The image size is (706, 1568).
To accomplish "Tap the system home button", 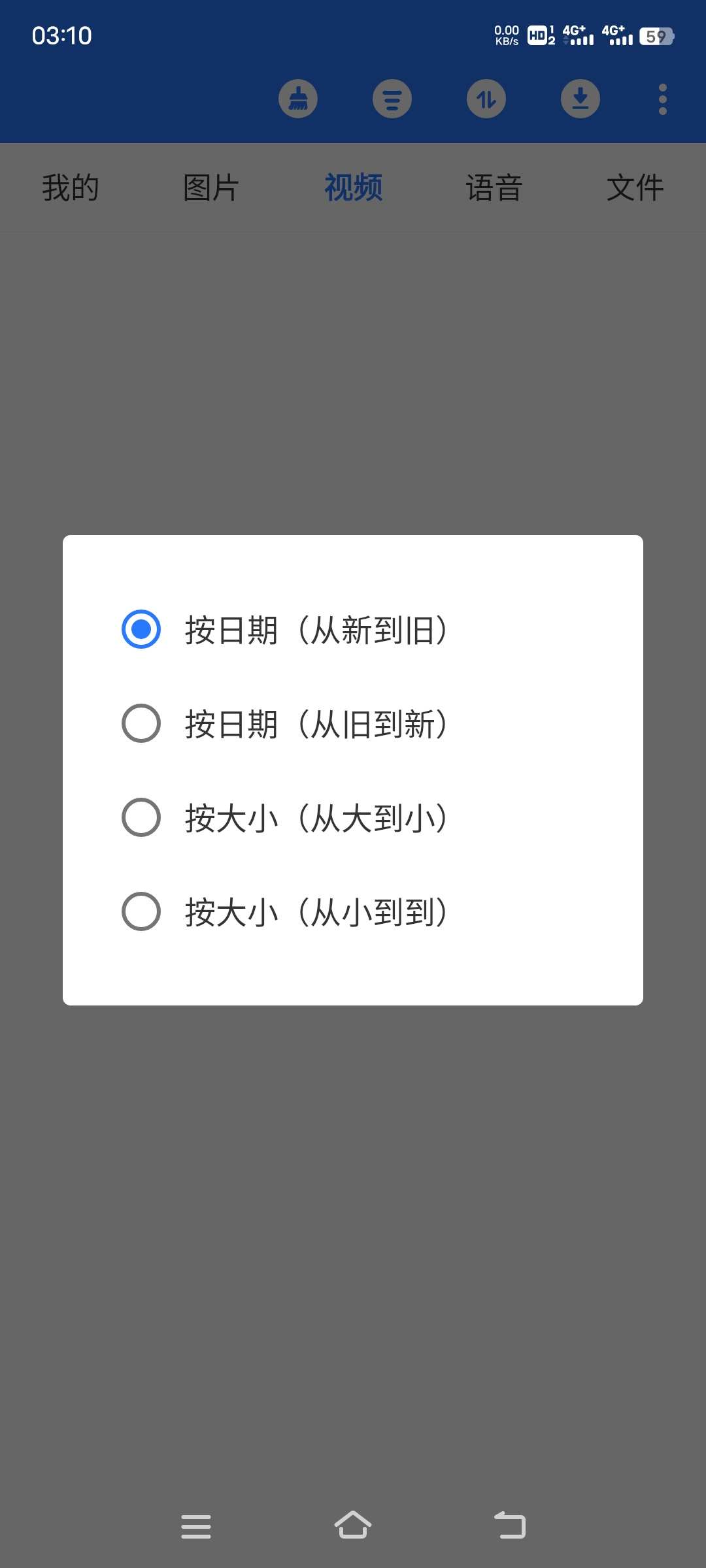I will pos(353,1526).
